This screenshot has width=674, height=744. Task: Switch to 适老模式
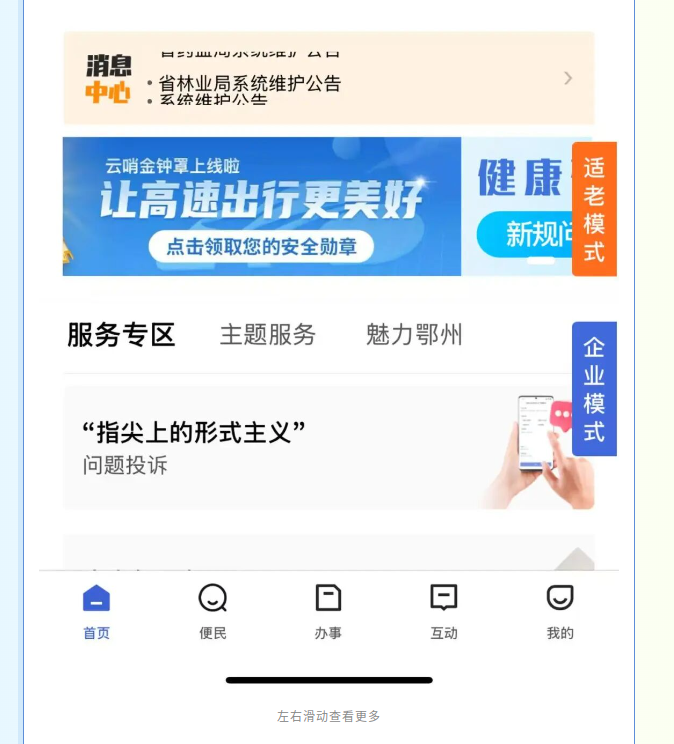(594, 209)
